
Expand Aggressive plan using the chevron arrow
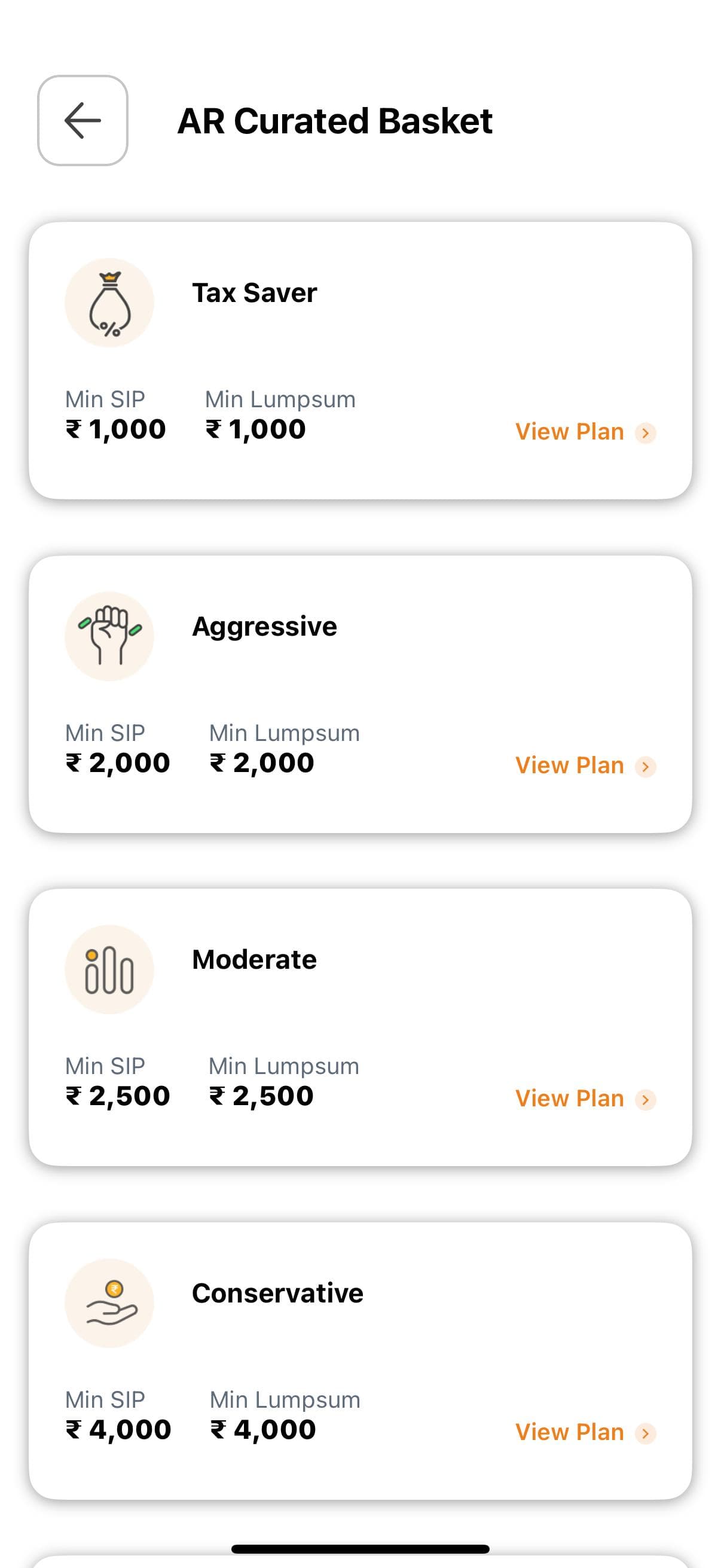[644, 766]
